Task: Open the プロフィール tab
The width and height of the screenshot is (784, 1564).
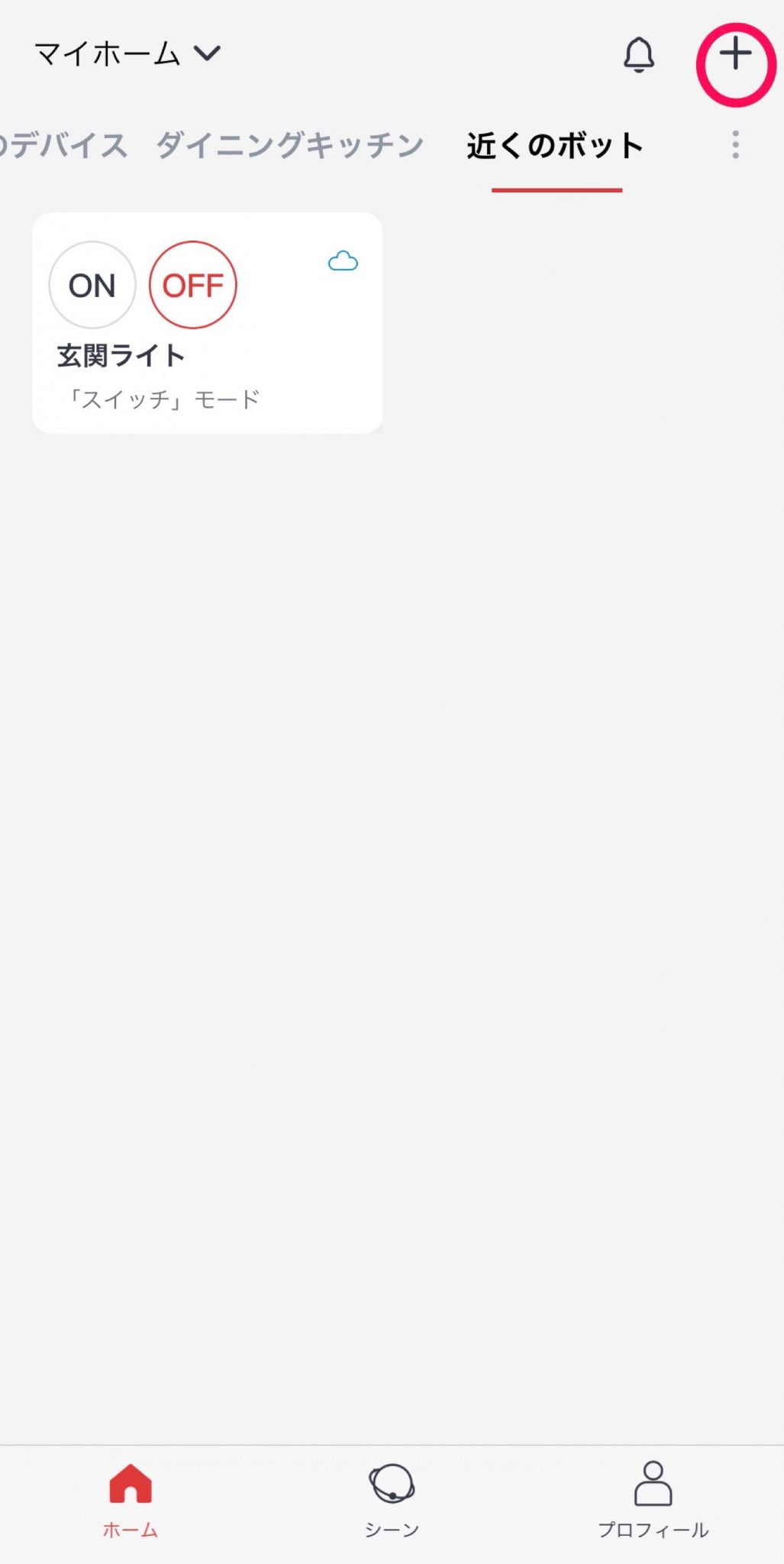Action: pos(653,1498)
